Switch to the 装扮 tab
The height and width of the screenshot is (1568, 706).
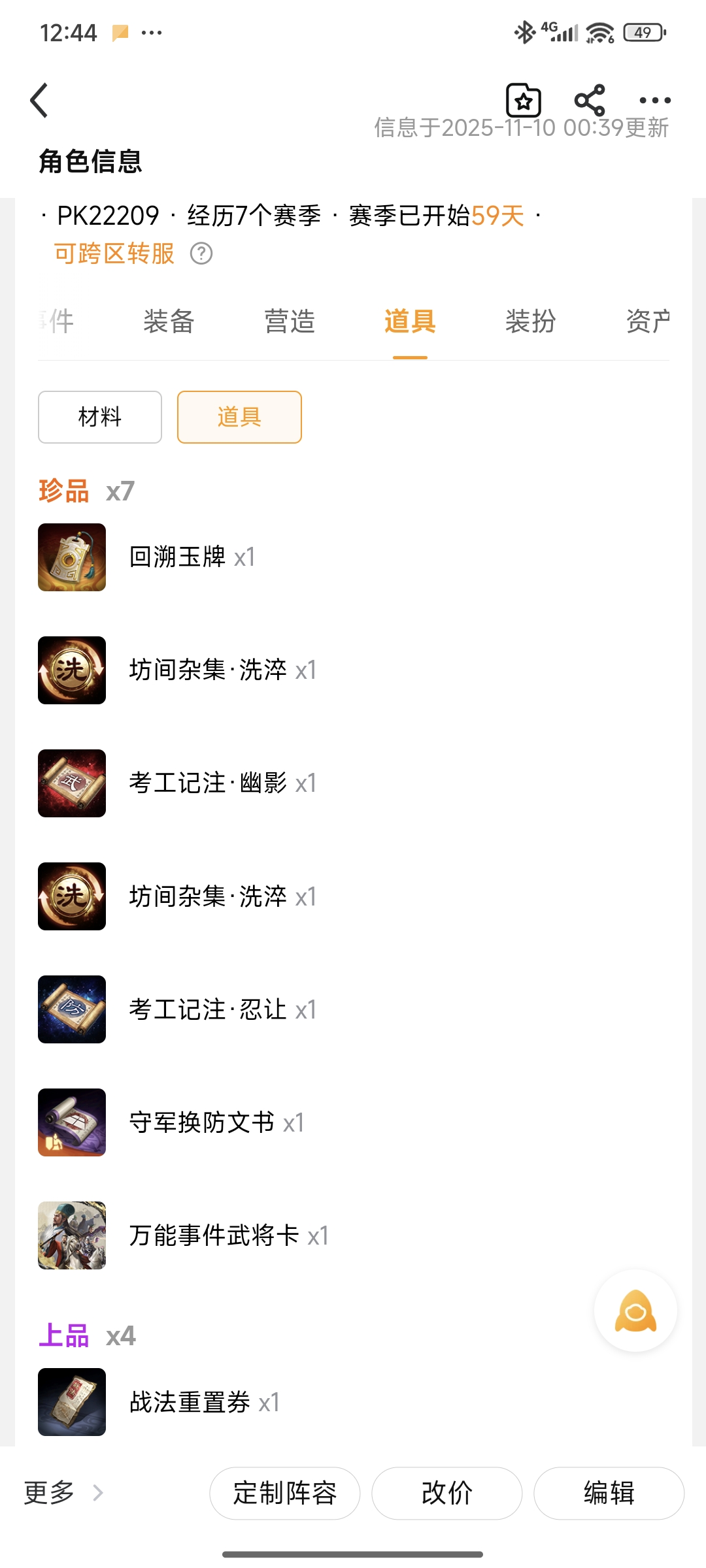click(x=530, y=321)
